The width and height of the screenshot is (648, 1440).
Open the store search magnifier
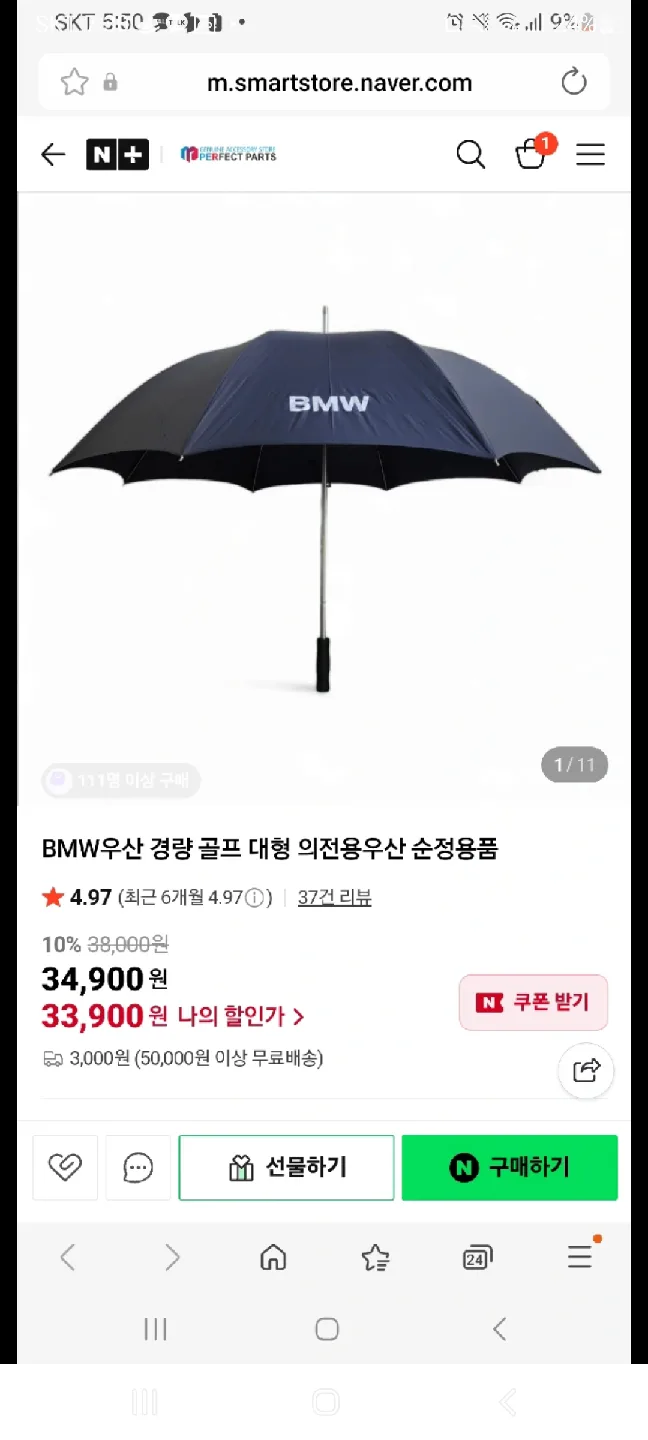(x=470, y=154)
